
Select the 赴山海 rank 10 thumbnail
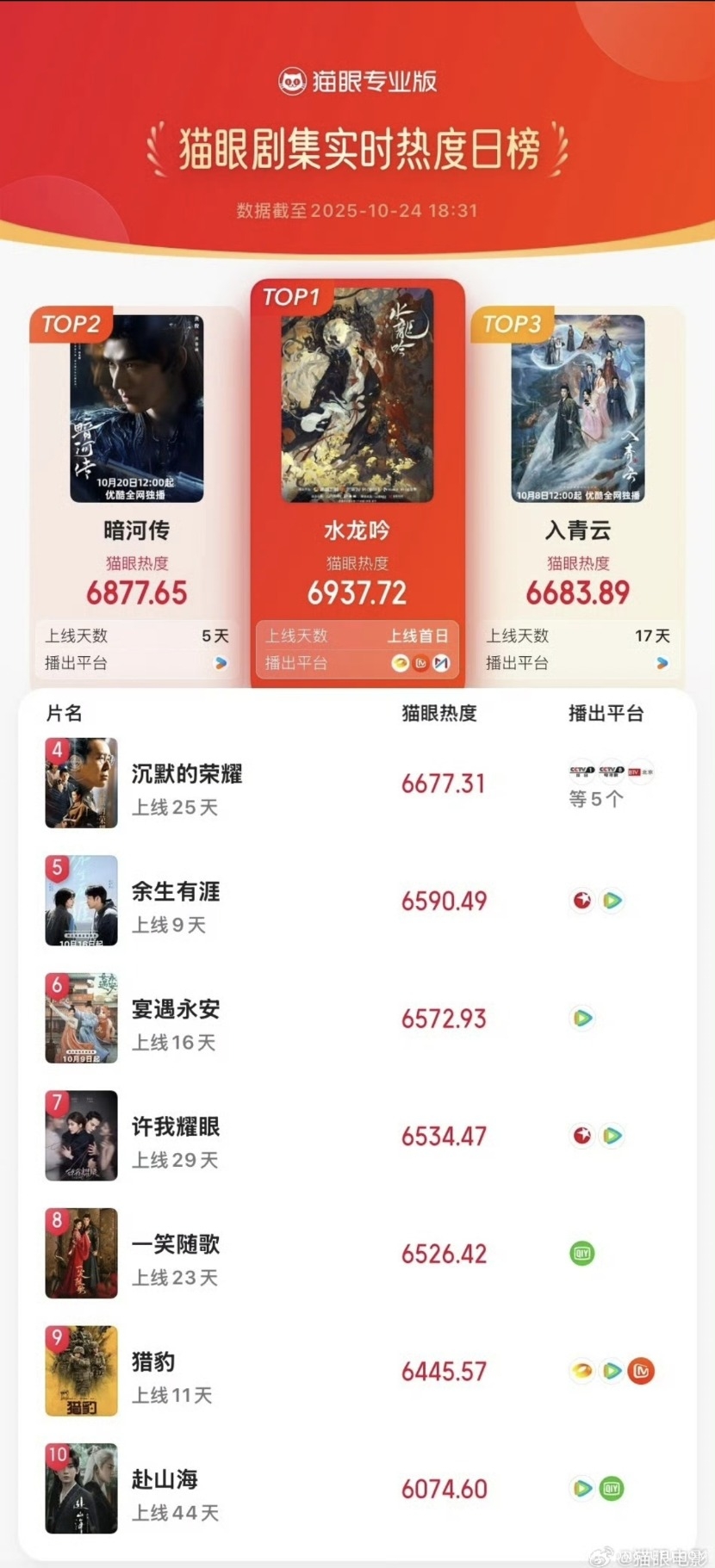coord(81,1489)
